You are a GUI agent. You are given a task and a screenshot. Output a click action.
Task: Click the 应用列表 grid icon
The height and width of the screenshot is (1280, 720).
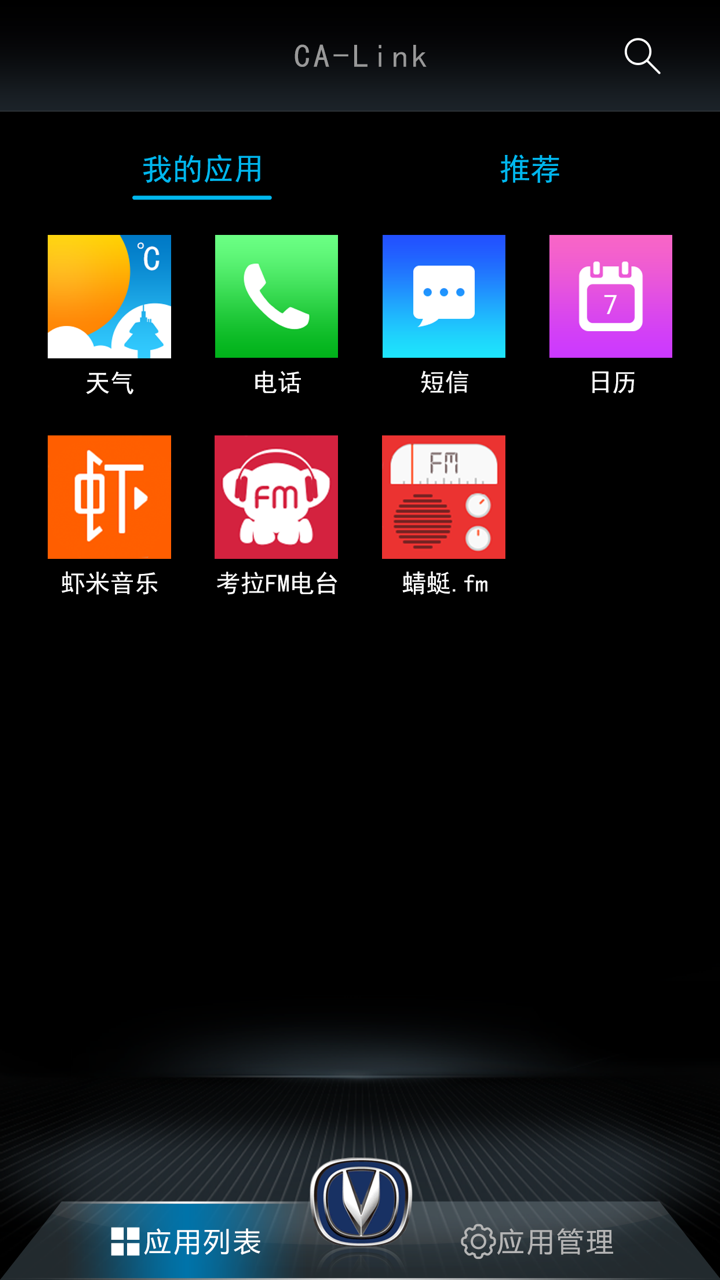[x=124, y=1240]
